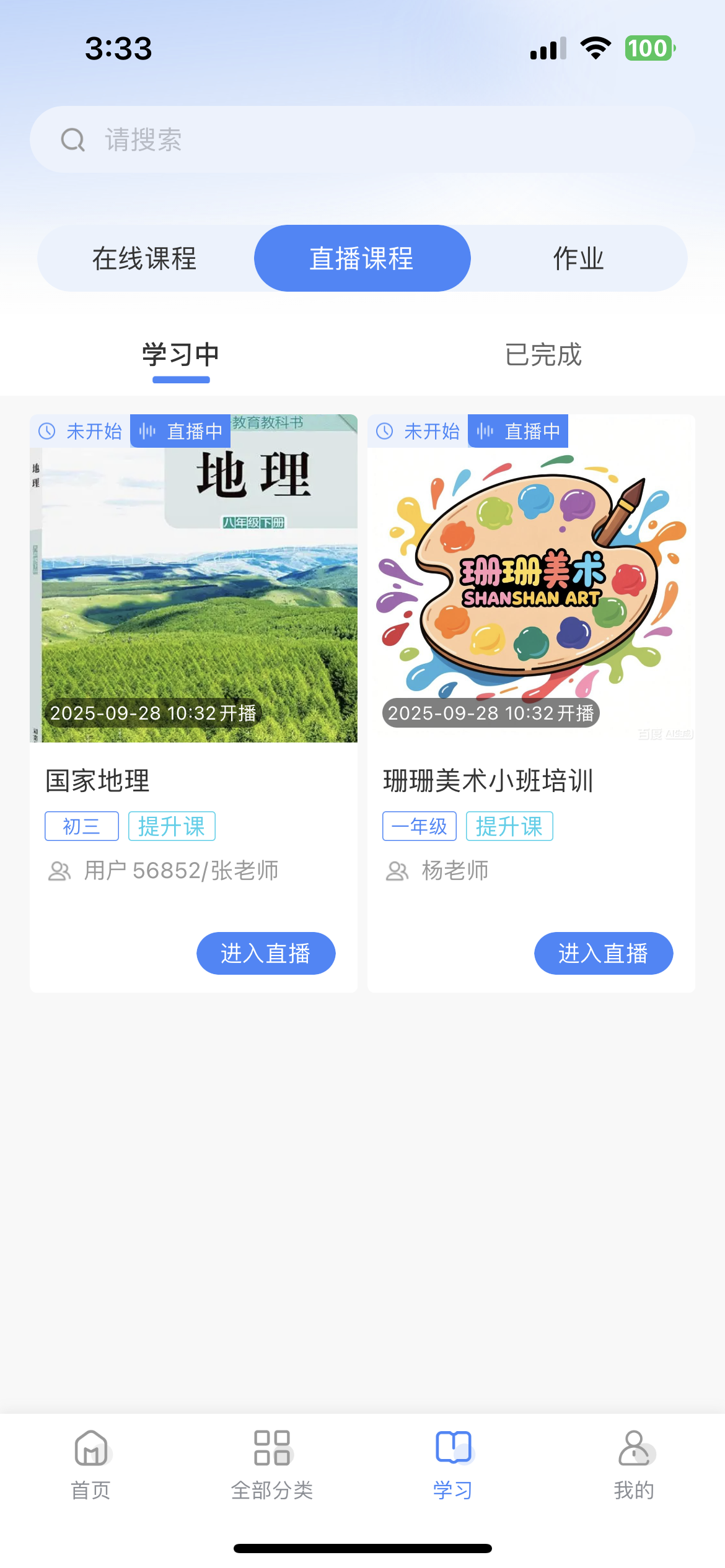Viewport: 725px width, 1568px height.
Task: Enter the 珊珊美术小班培训 live stream
Action: [x=604, y=953]
